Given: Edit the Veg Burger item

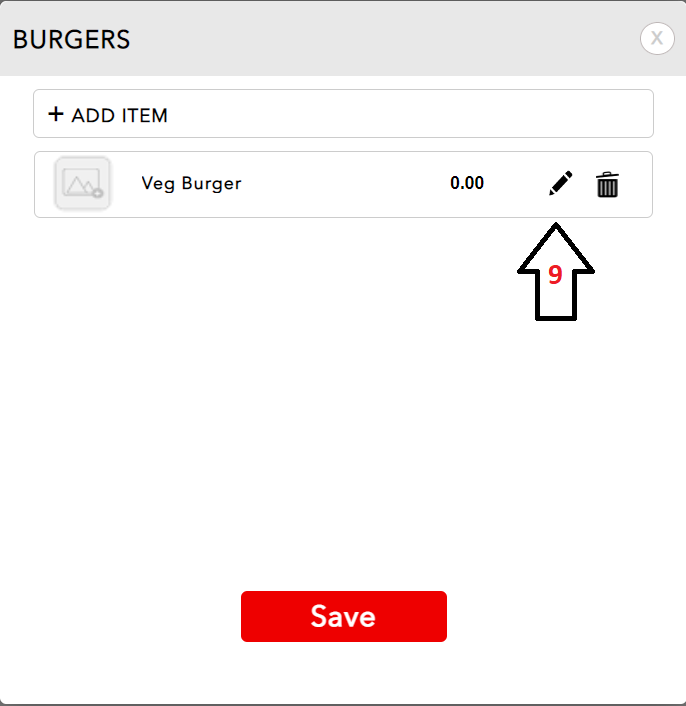Looking at the screenshot, I should pyautogui.click(x=560, y=184).
